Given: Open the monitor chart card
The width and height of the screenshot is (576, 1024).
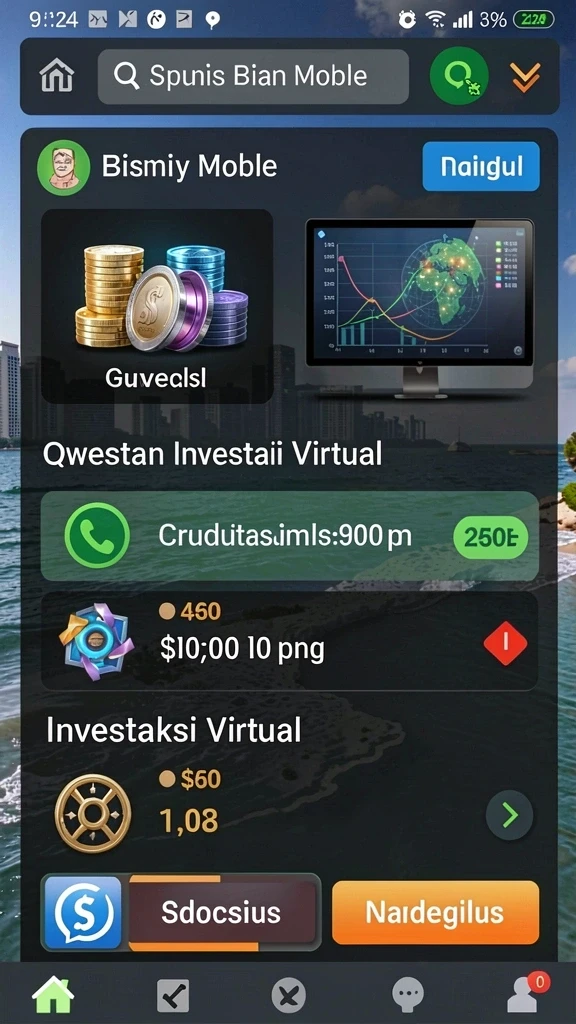Looking at the screenshot, I should click(x=419, y=308).
